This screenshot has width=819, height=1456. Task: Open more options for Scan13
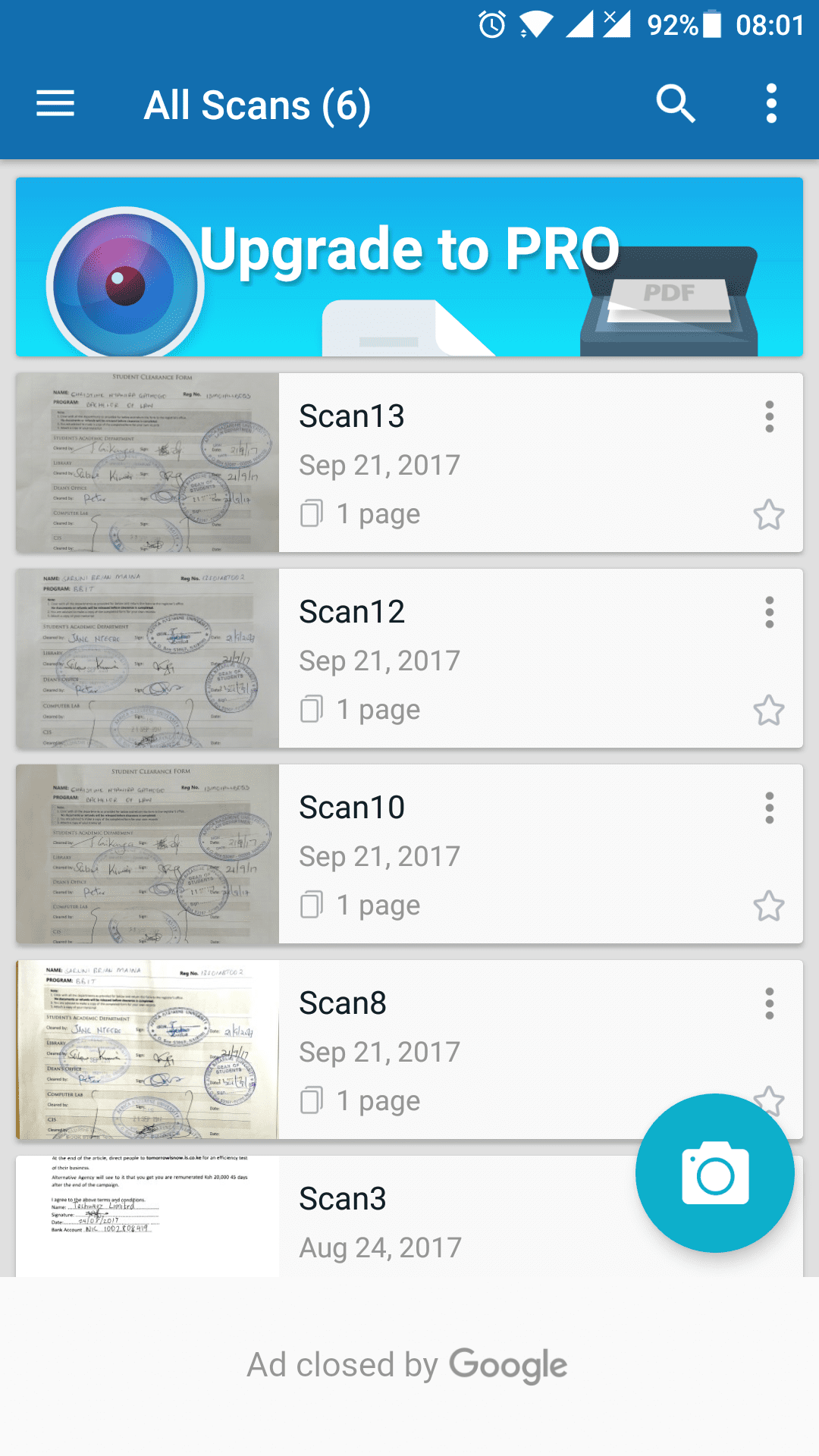770,416
